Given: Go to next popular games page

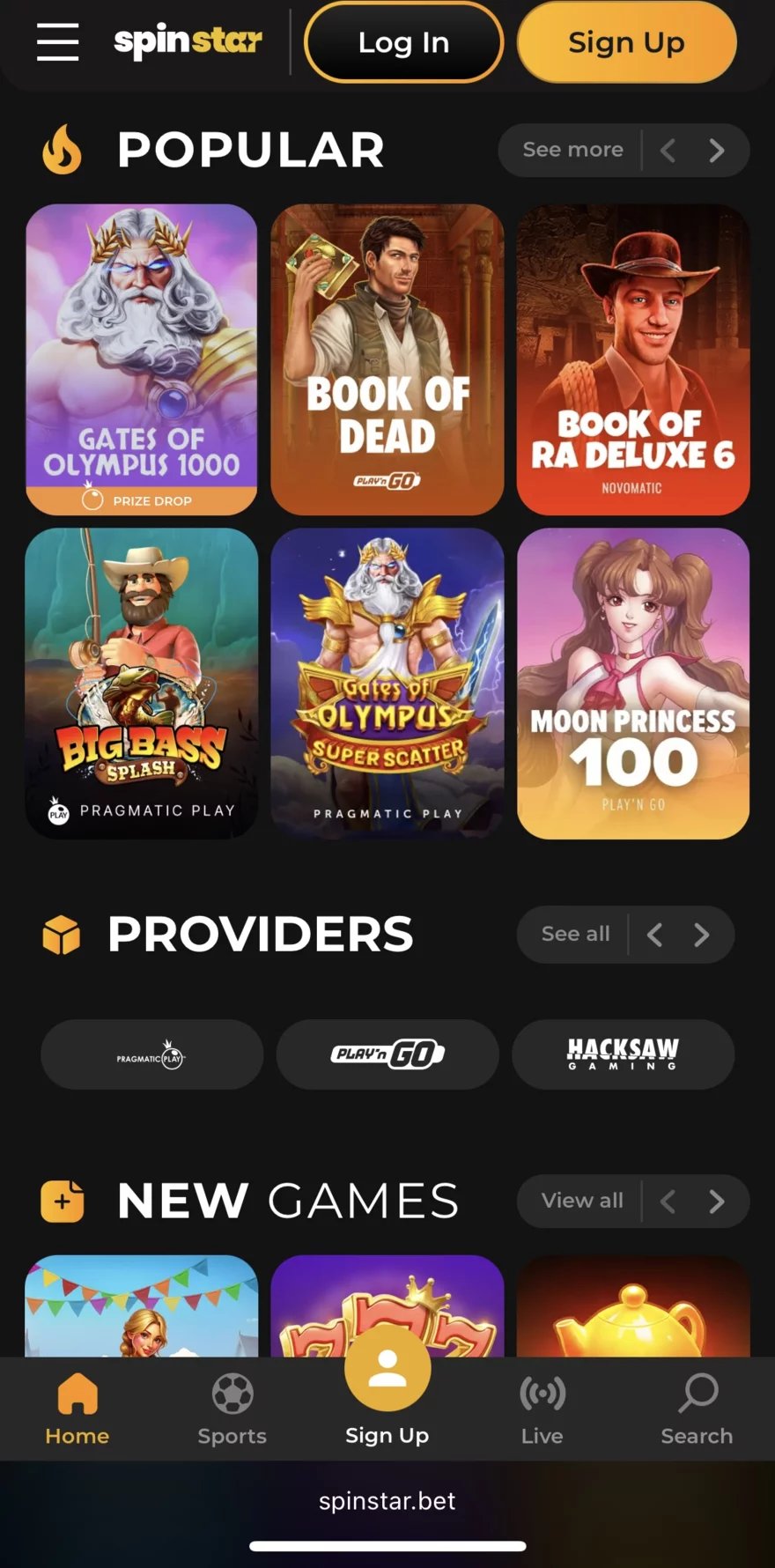Looking at the screenshot, I should click(x=717, y=151).
